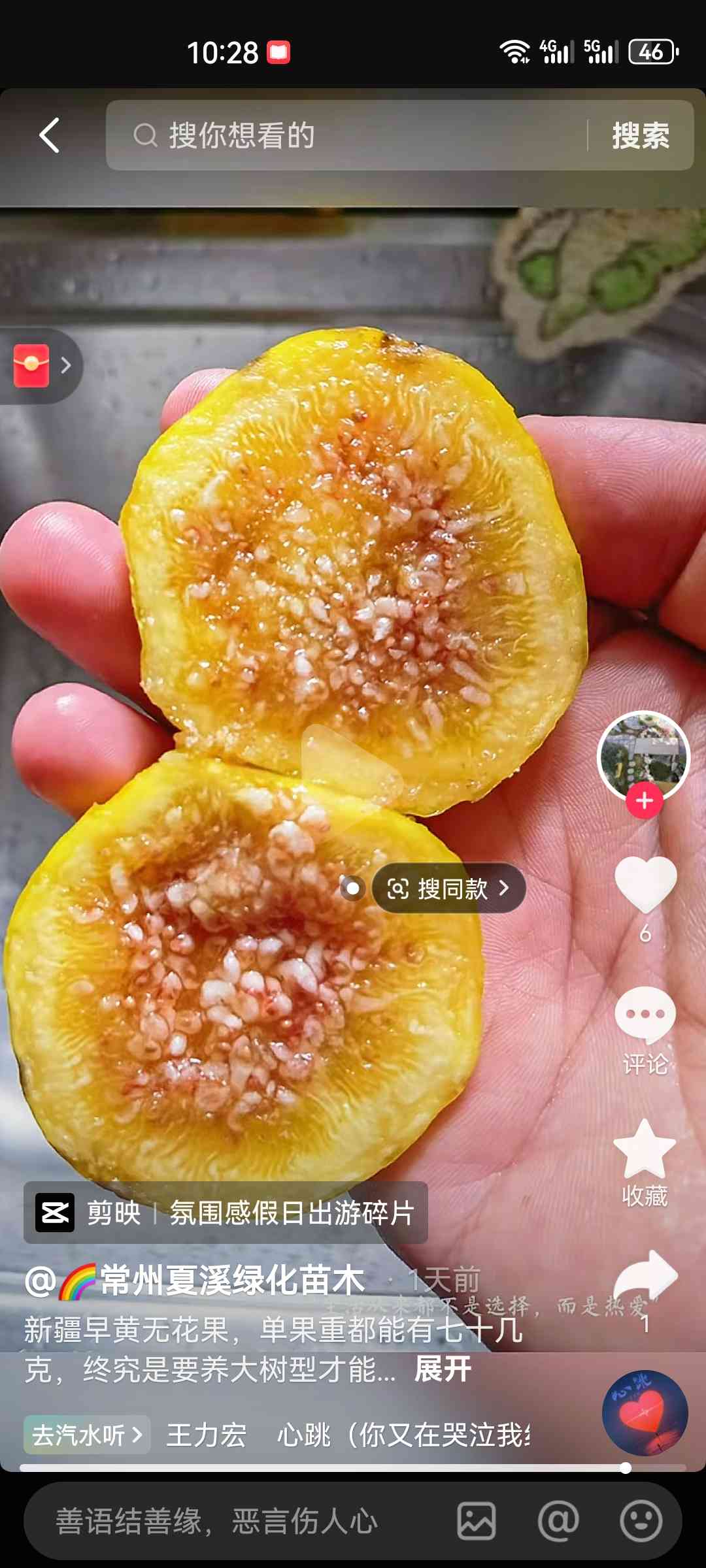706x1568 pixels.
Task: Follow the author via the red plus
Action: tap(645, 800)
